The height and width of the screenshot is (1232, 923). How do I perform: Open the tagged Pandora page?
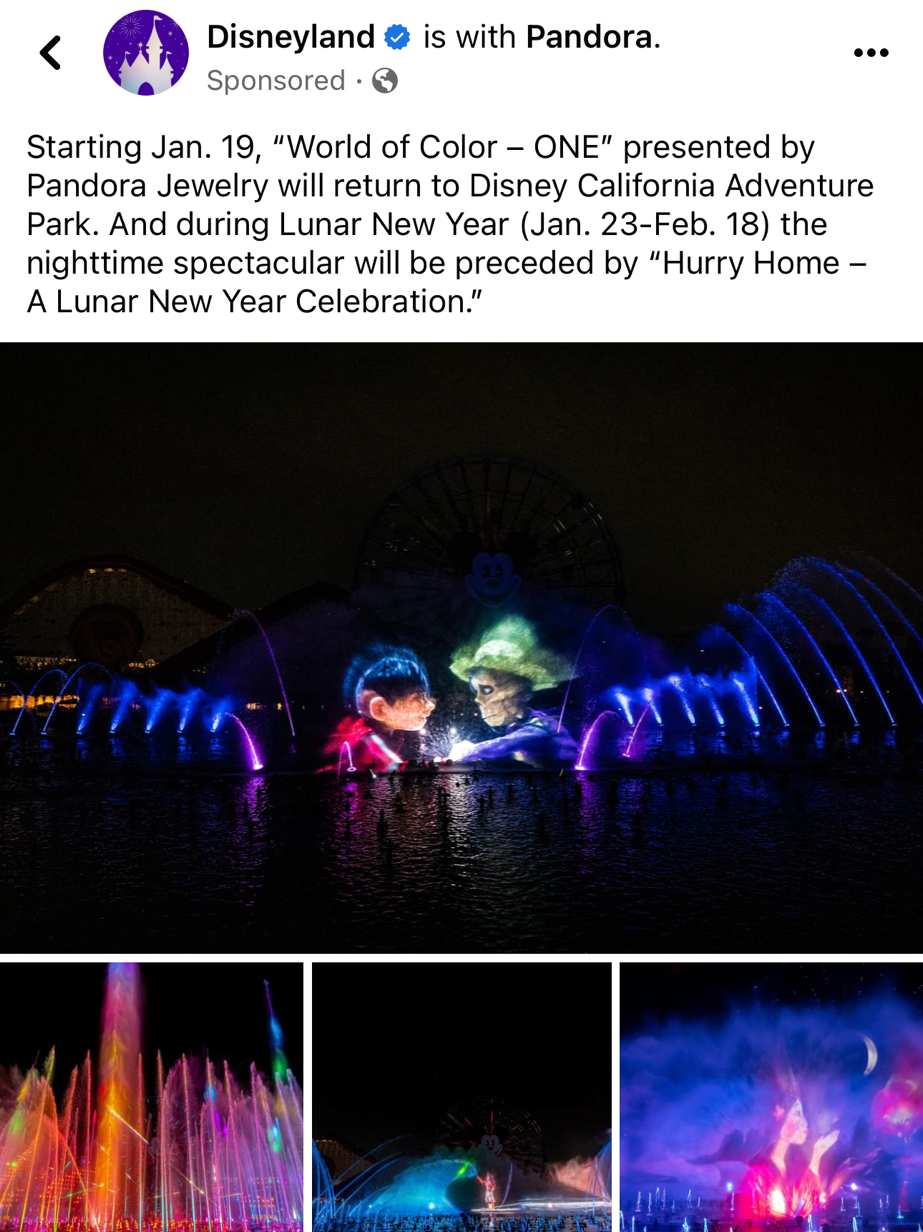click(588, 38)
